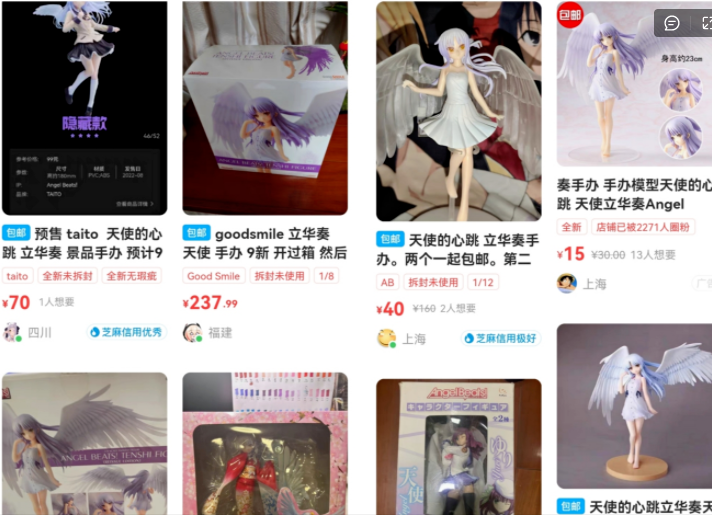Open the comment bubble icon overlay
Screen dimensions: 712x515
(673, 22)
